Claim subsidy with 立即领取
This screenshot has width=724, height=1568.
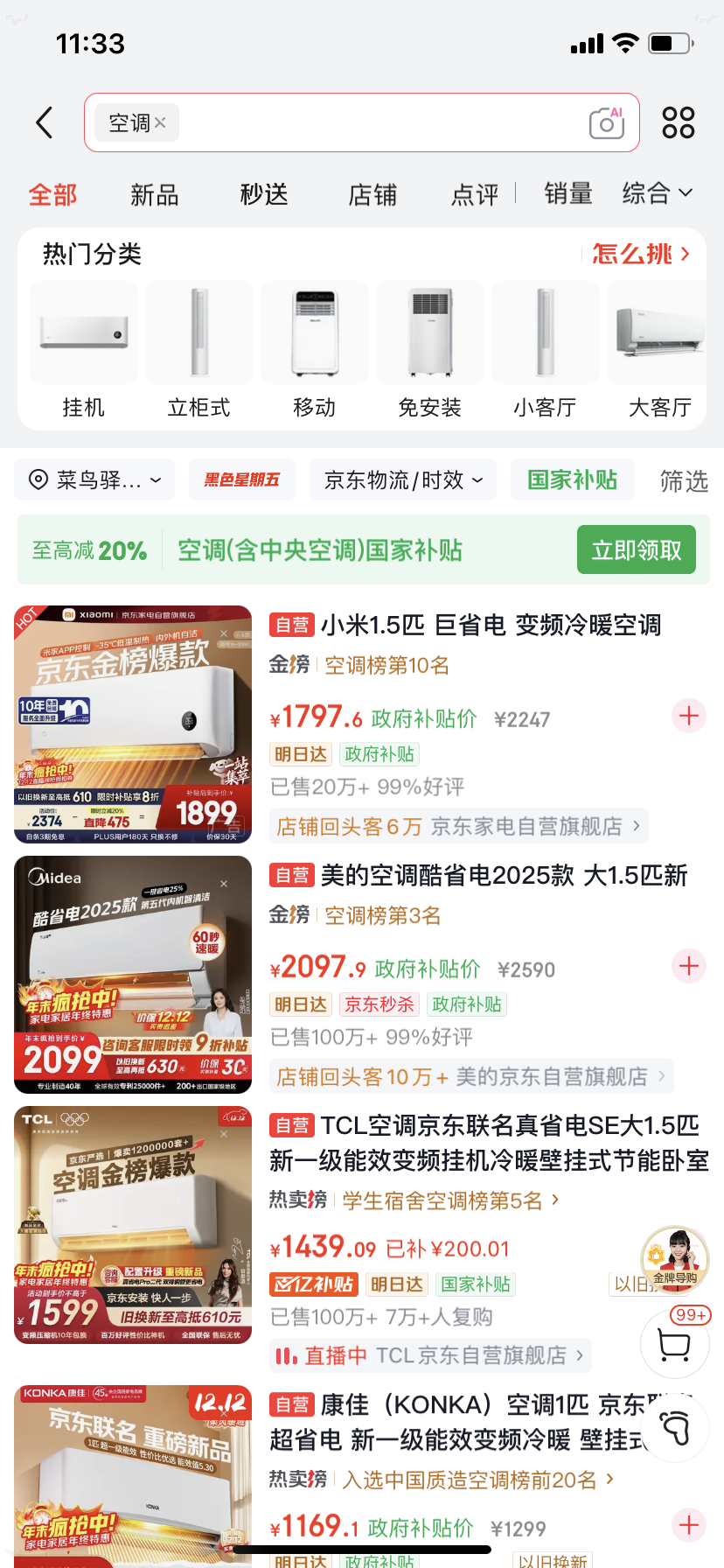pyautogui.click(x=636, y=549)
